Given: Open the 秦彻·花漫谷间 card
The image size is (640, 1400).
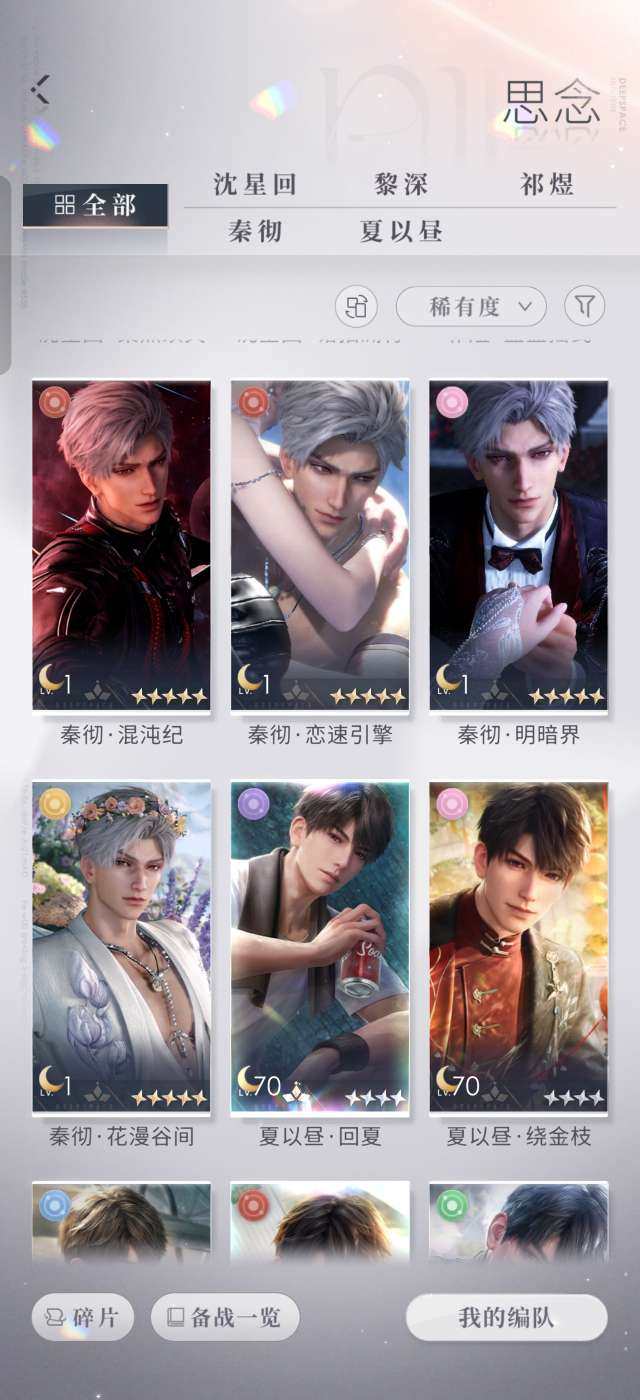Looking at the screenshot, I should 121,945.
